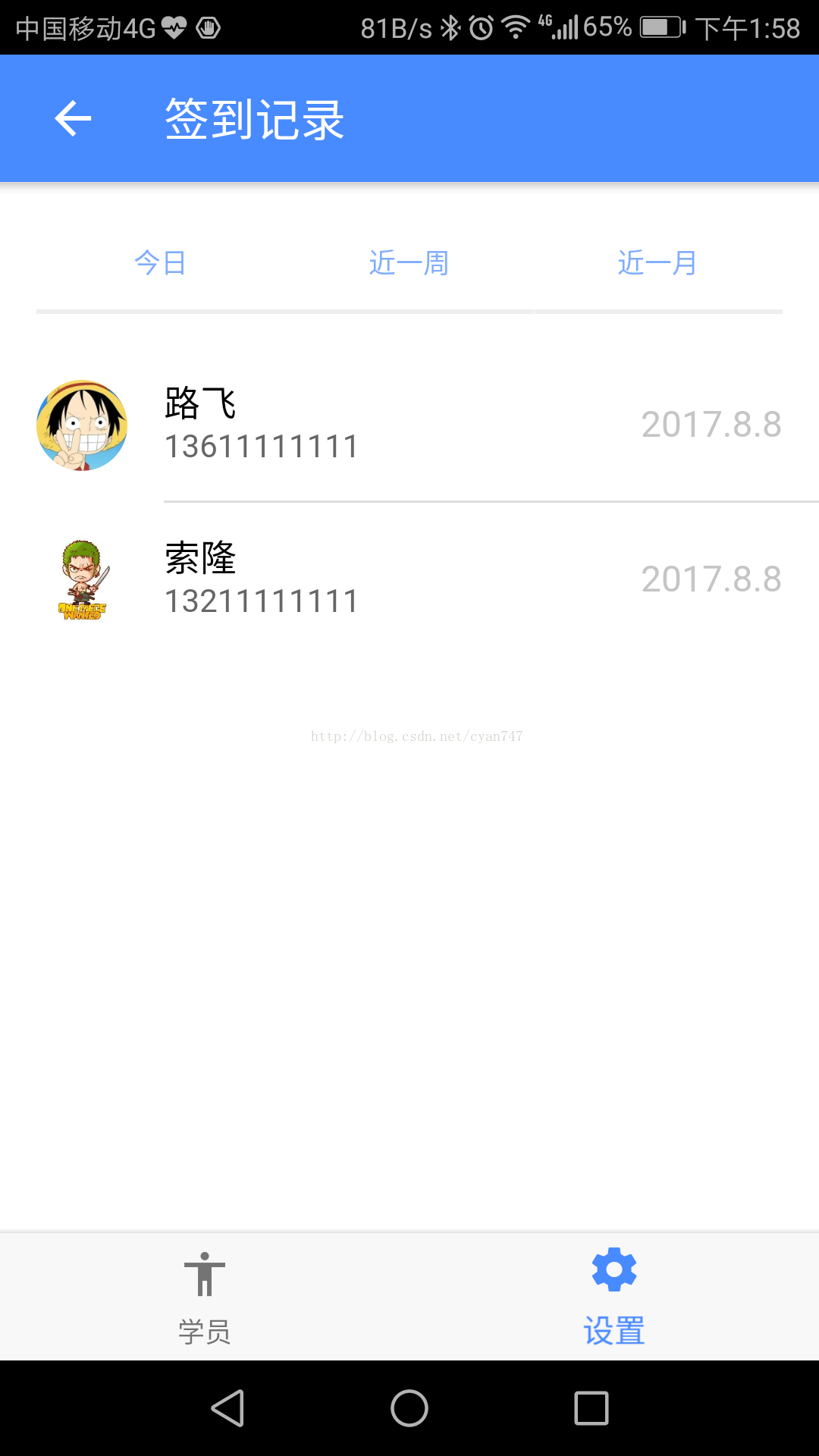
Task: Select the 近一周 tab
Action: 409,263
